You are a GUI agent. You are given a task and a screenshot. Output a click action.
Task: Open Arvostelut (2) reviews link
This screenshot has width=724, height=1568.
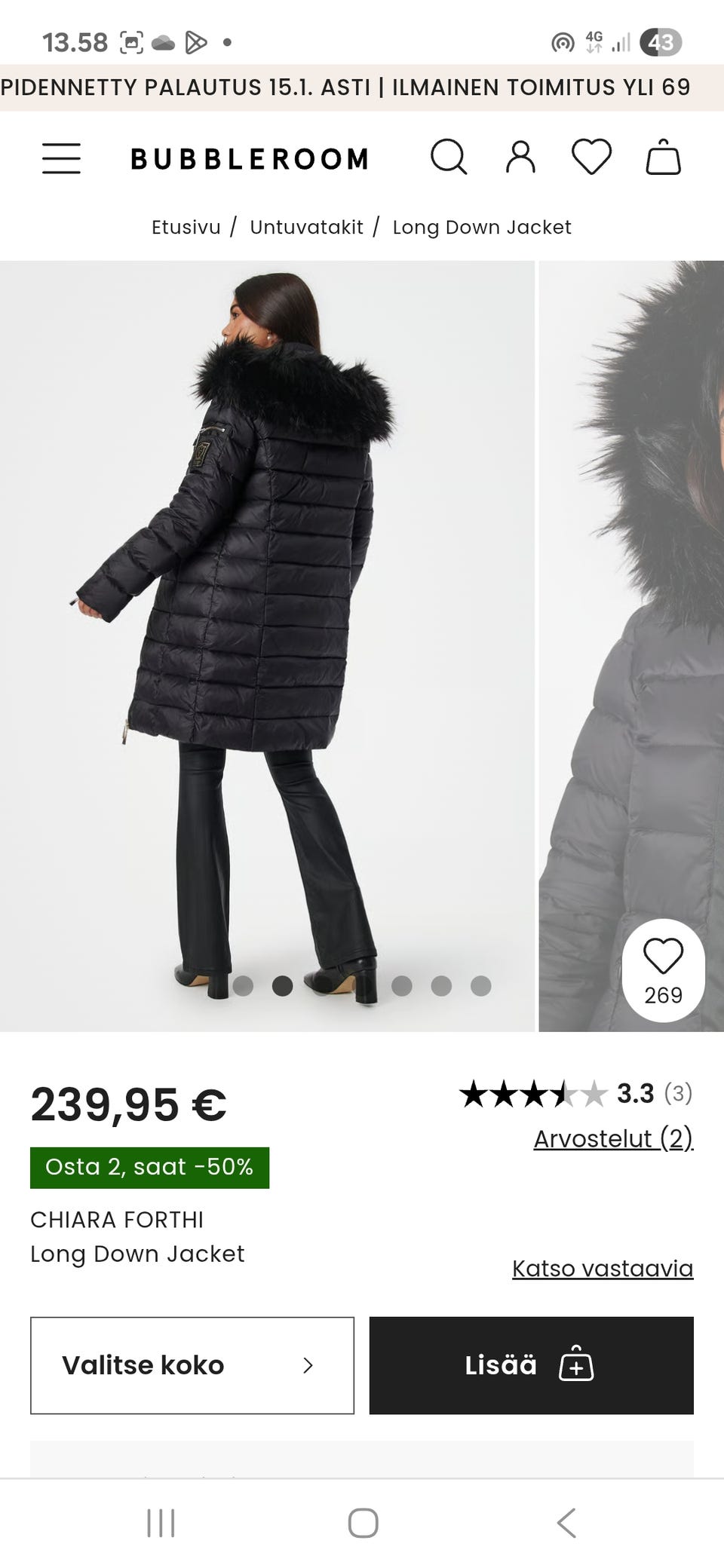click(x=613, y=1138)
